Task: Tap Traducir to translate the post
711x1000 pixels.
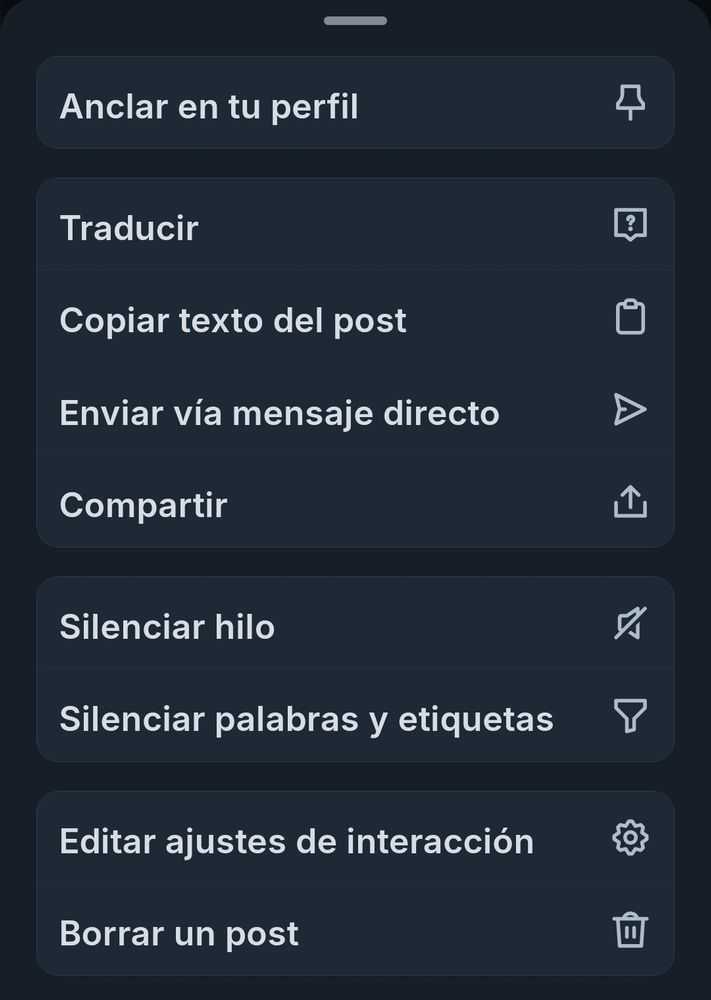Action: click(x=355, y=226)
